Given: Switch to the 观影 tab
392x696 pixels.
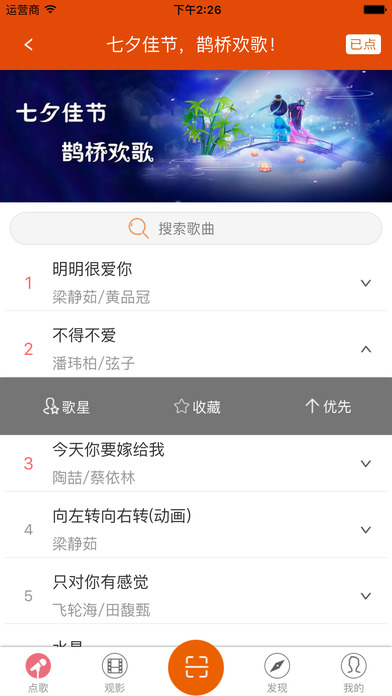Looking at the screenshot, I should (115, 672).
